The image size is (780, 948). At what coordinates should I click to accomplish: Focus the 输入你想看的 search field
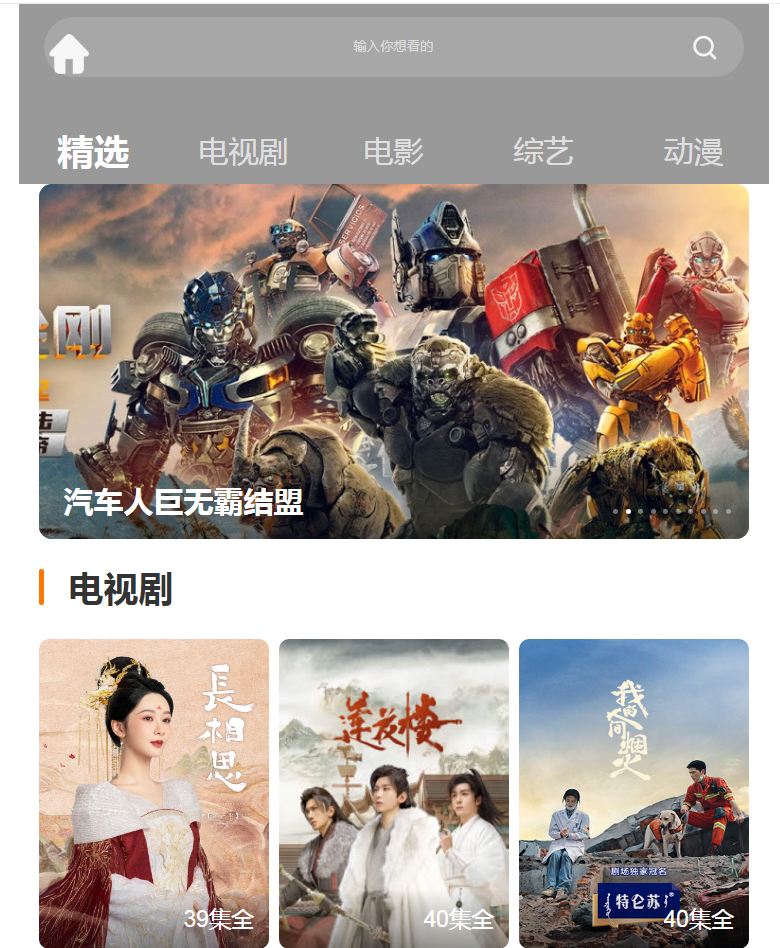tap(392, 47)
